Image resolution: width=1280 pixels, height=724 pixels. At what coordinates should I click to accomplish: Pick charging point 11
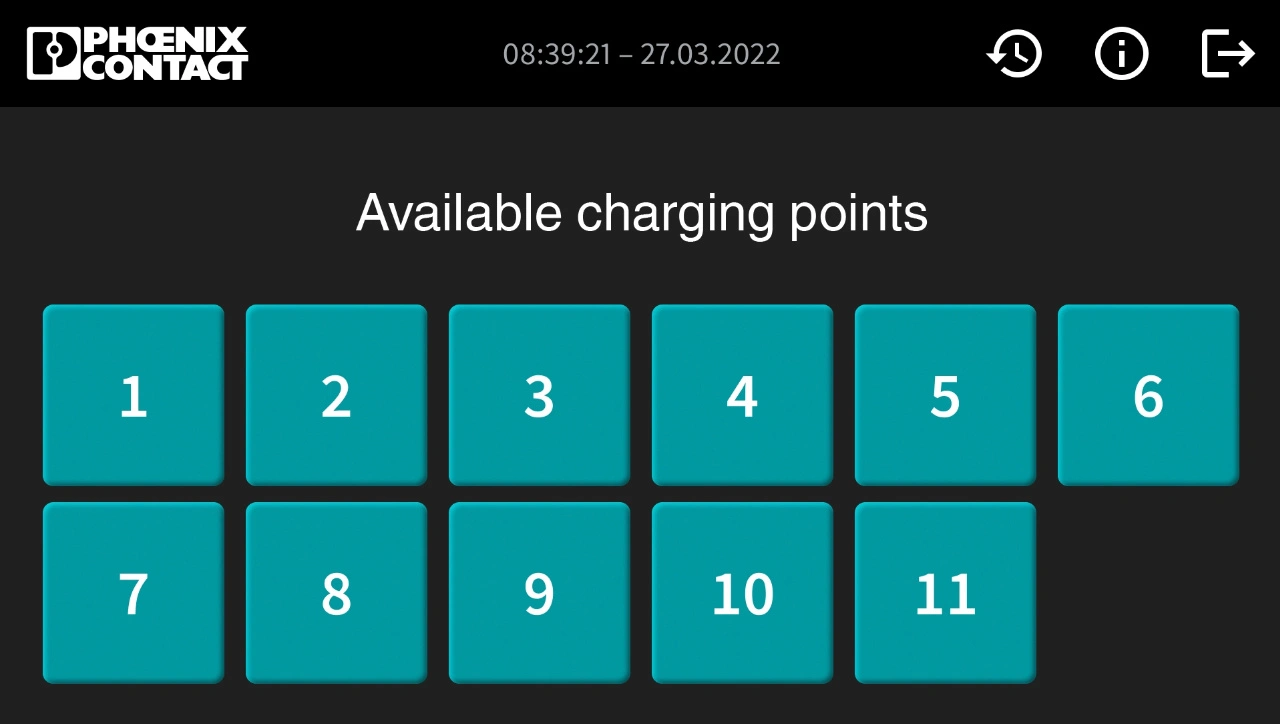[945, 592]
